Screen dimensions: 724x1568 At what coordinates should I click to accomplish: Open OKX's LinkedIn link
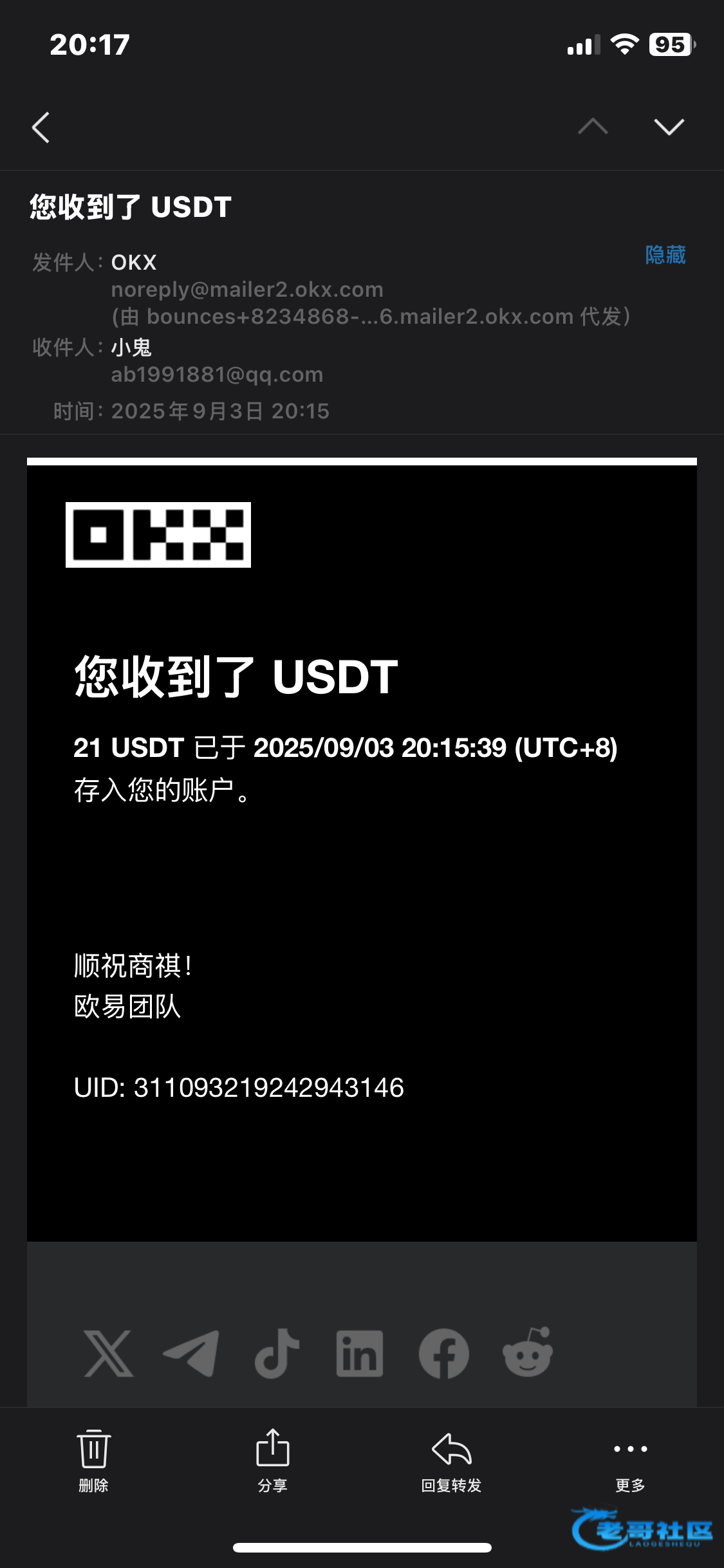click(x=360, y=1354)
